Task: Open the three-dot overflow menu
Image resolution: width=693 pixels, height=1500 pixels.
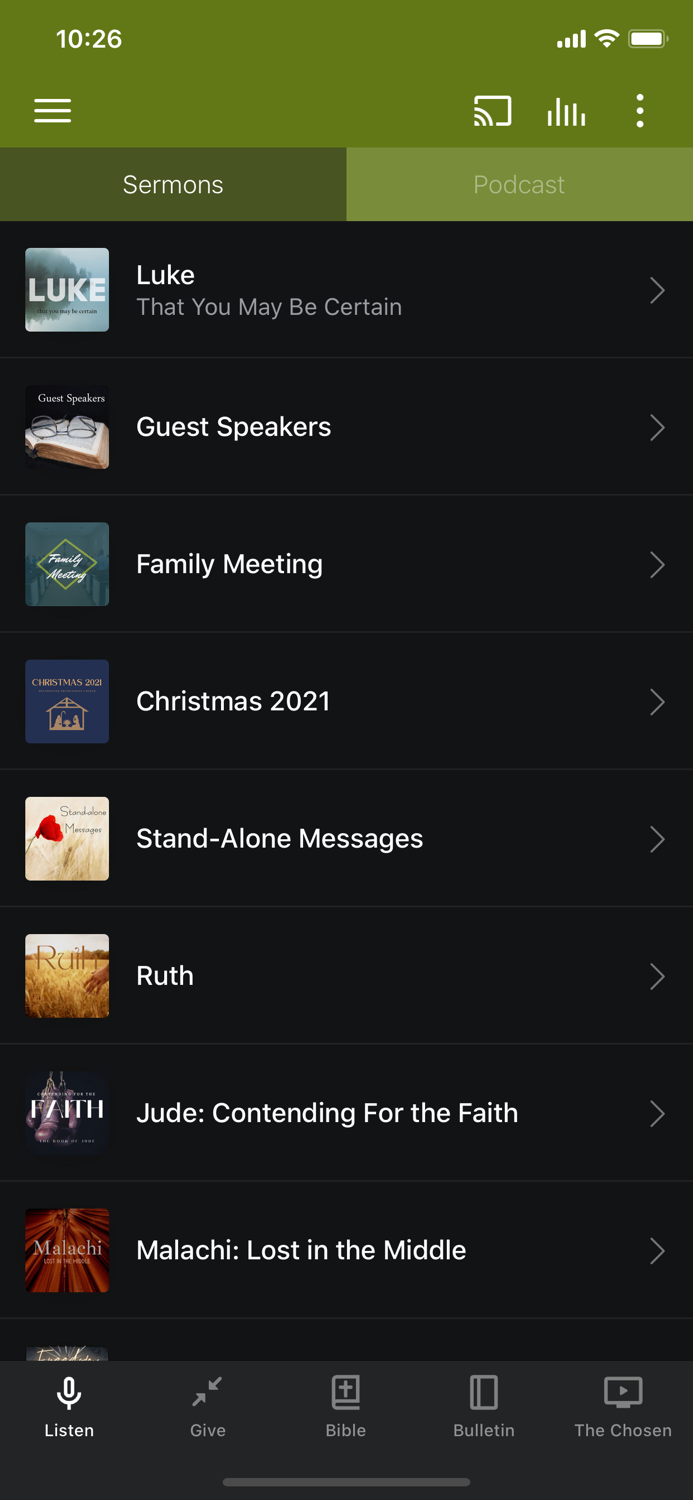Action: 640,111
